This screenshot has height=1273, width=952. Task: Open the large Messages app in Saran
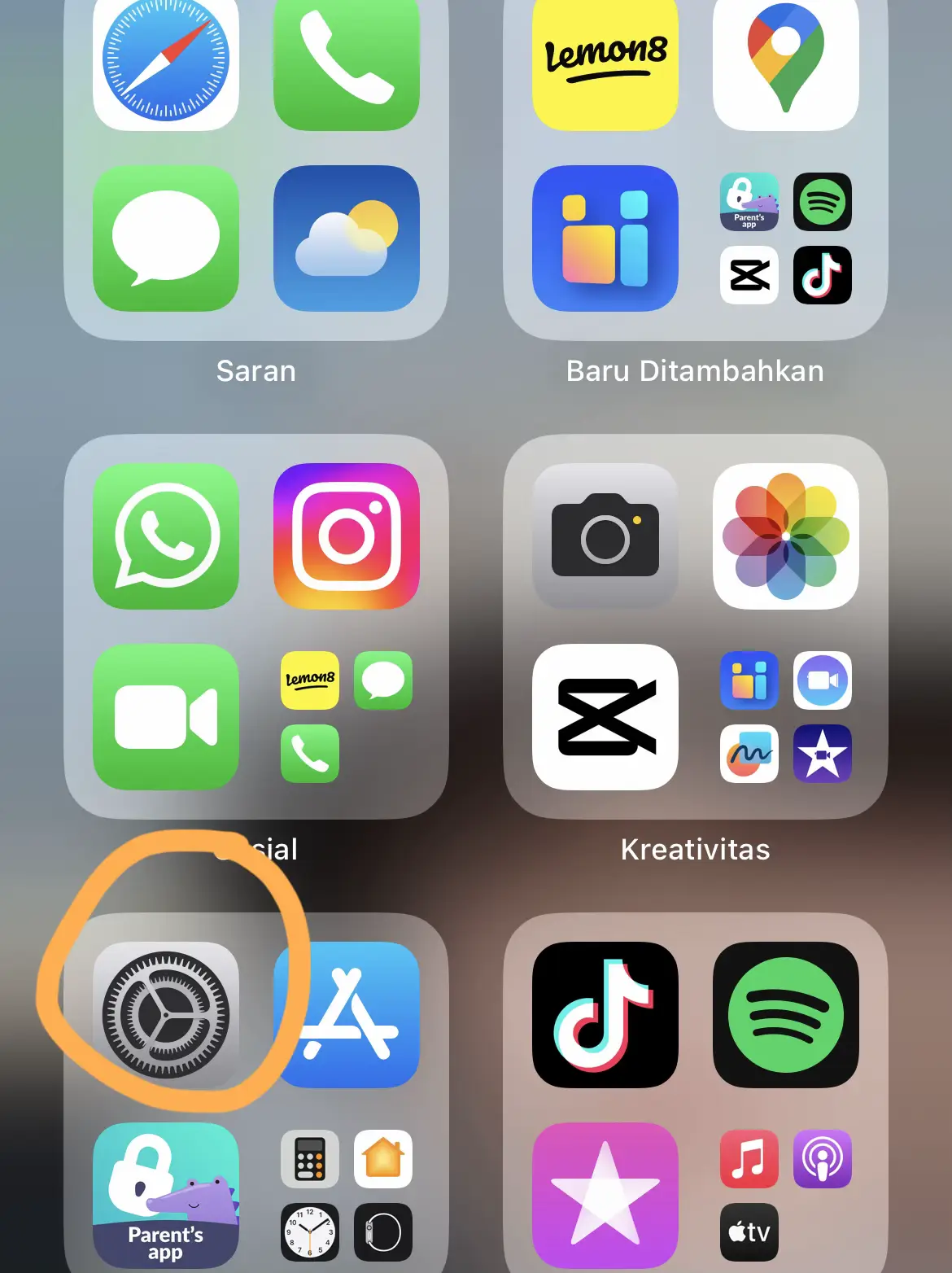(166, 238)
